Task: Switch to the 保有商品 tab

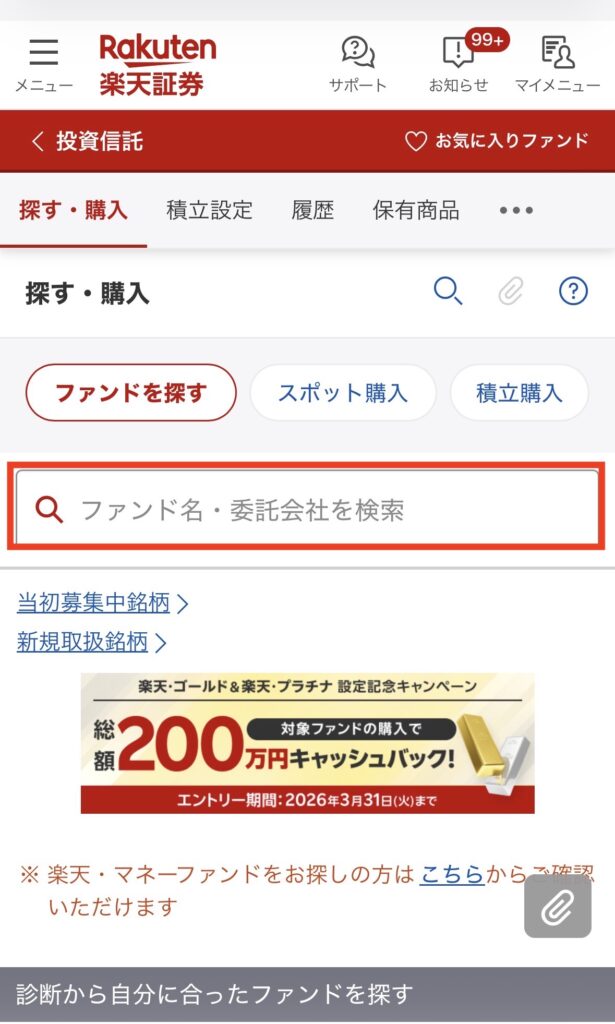Action: [416, 210]
